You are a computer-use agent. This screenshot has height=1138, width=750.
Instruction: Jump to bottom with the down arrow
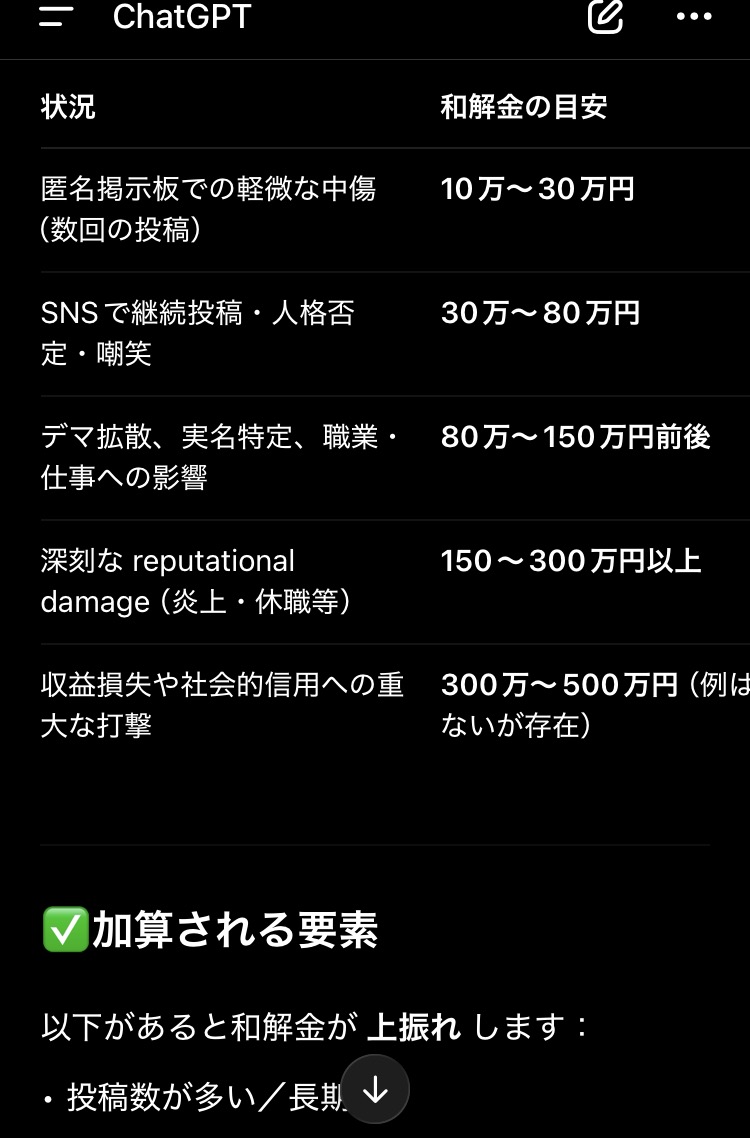375,1090
